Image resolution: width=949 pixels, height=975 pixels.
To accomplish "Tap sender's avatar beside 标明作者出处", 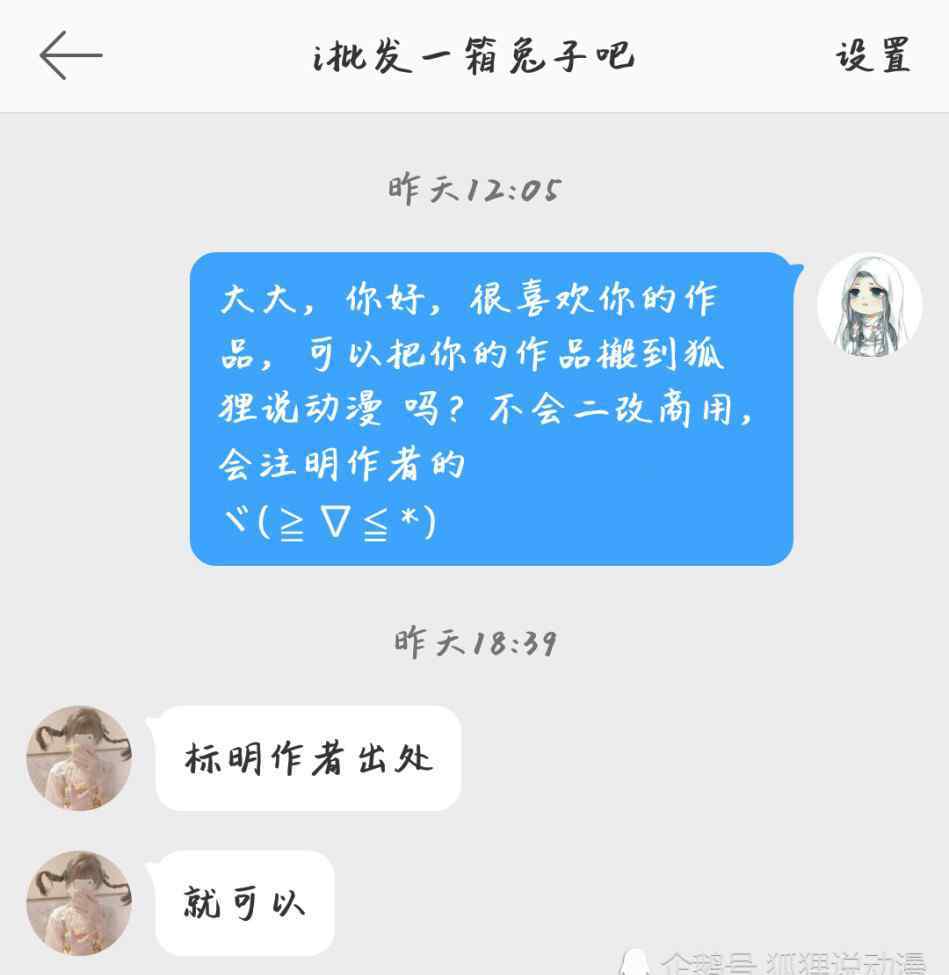I will [x=79, y=758].
